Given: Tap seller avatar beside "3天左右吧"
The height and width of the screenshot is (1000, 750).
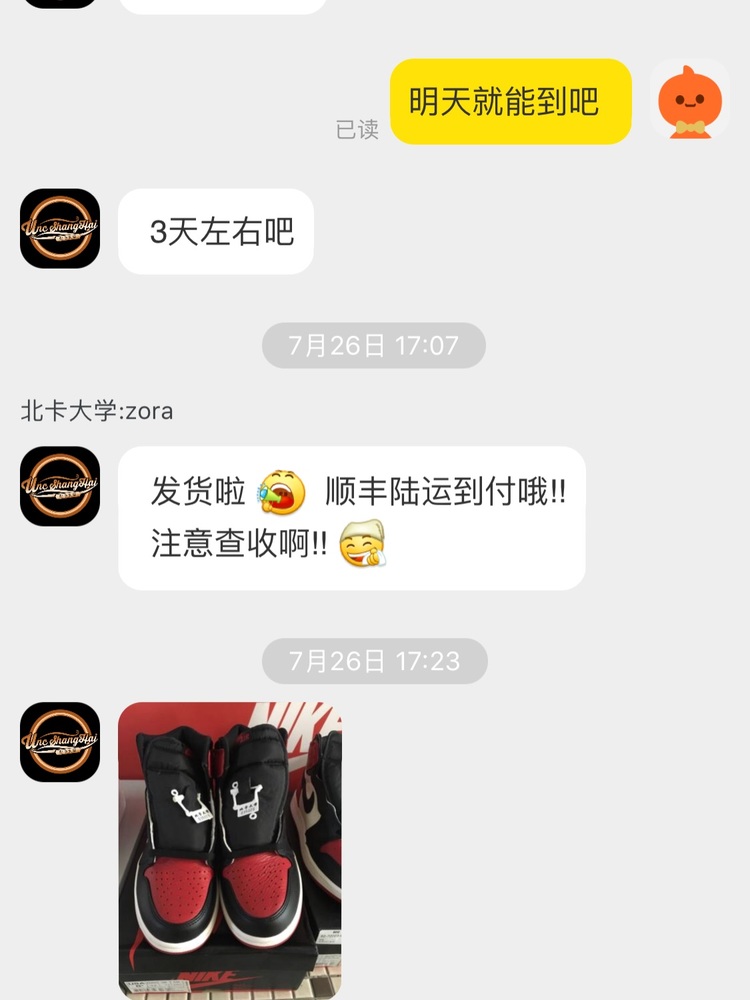Looking at the screenshot, I should coord(60,229).
